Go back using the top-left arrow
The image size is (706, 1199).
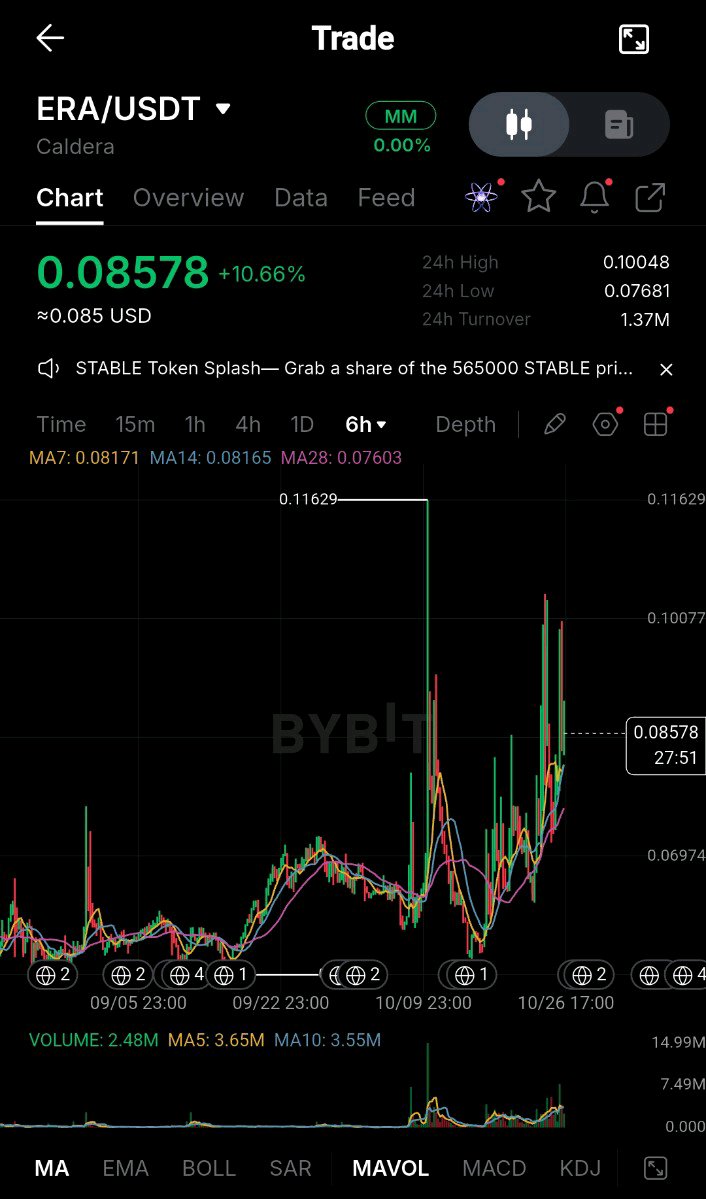point(50,37)
